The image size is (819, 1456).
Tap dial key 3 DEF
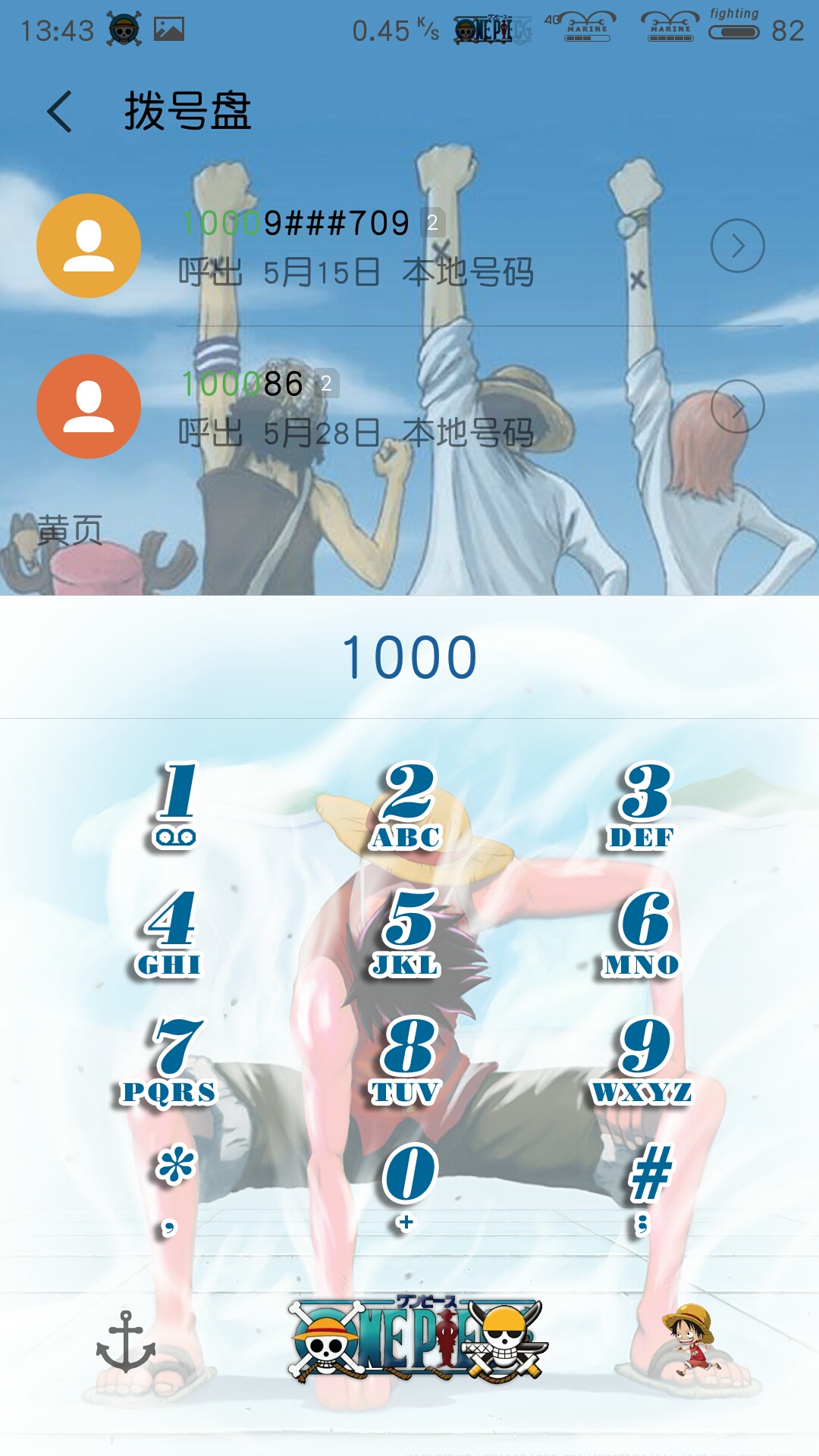[x=643, y=805]
